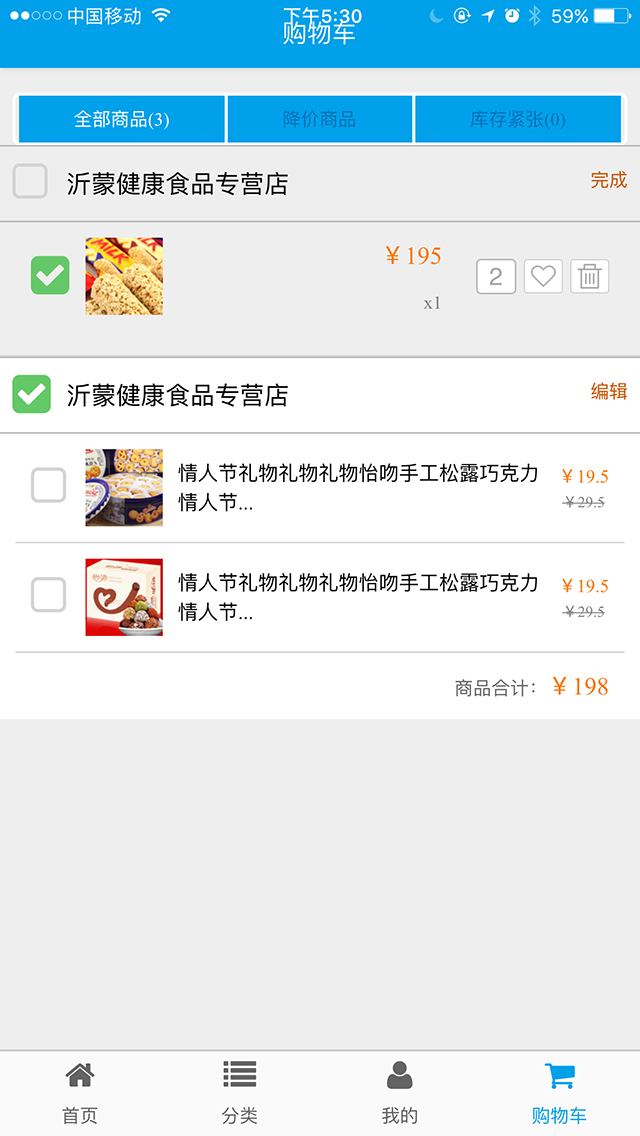The height and width of the screenshot is (1136, 640).
Task: Uncheck the ￥195 item checkbox
Action: (50, 275)
